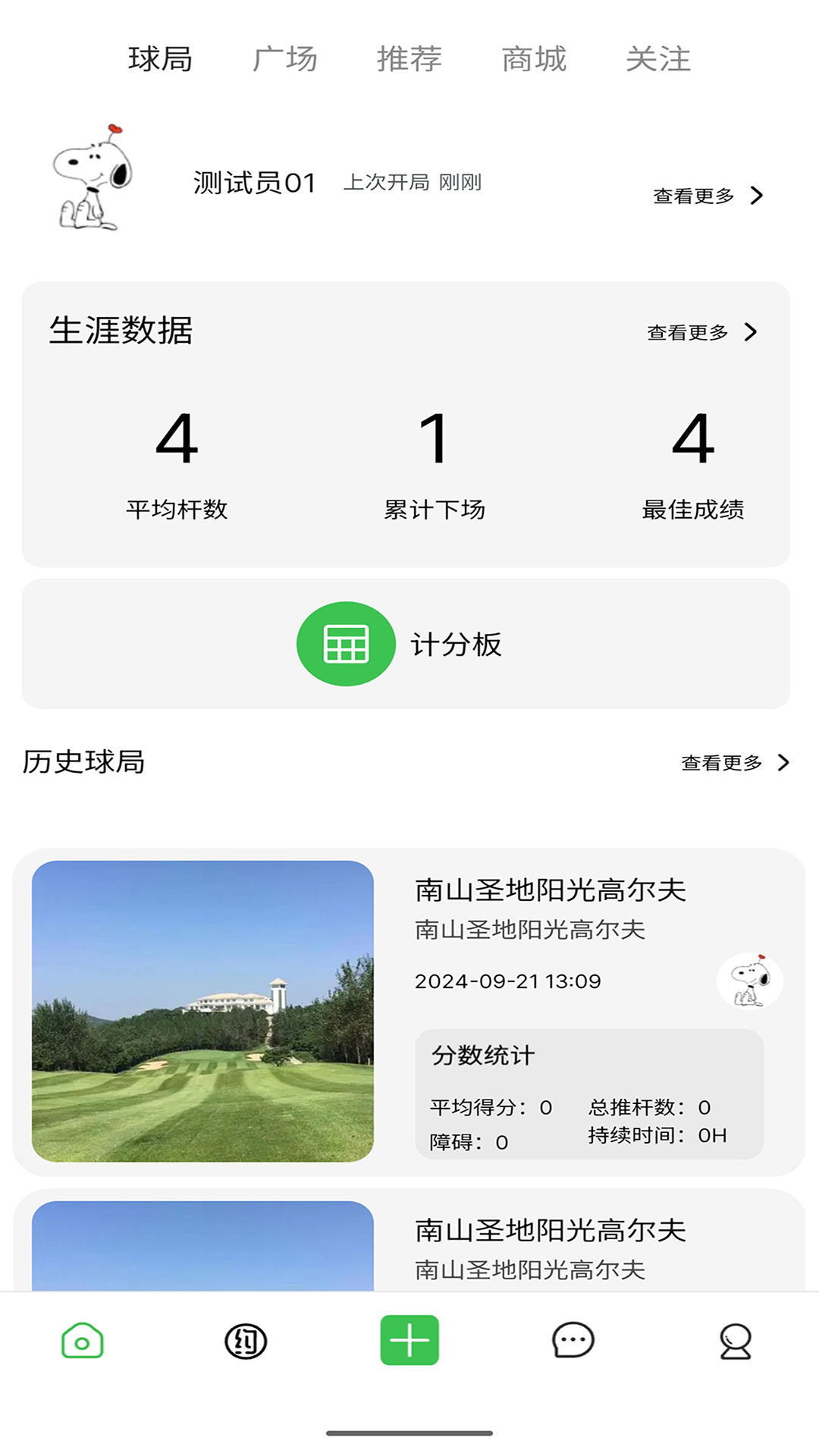
Task: Tap the green plus button to create
Action: pyautogui.click(x=409, y=1341)
